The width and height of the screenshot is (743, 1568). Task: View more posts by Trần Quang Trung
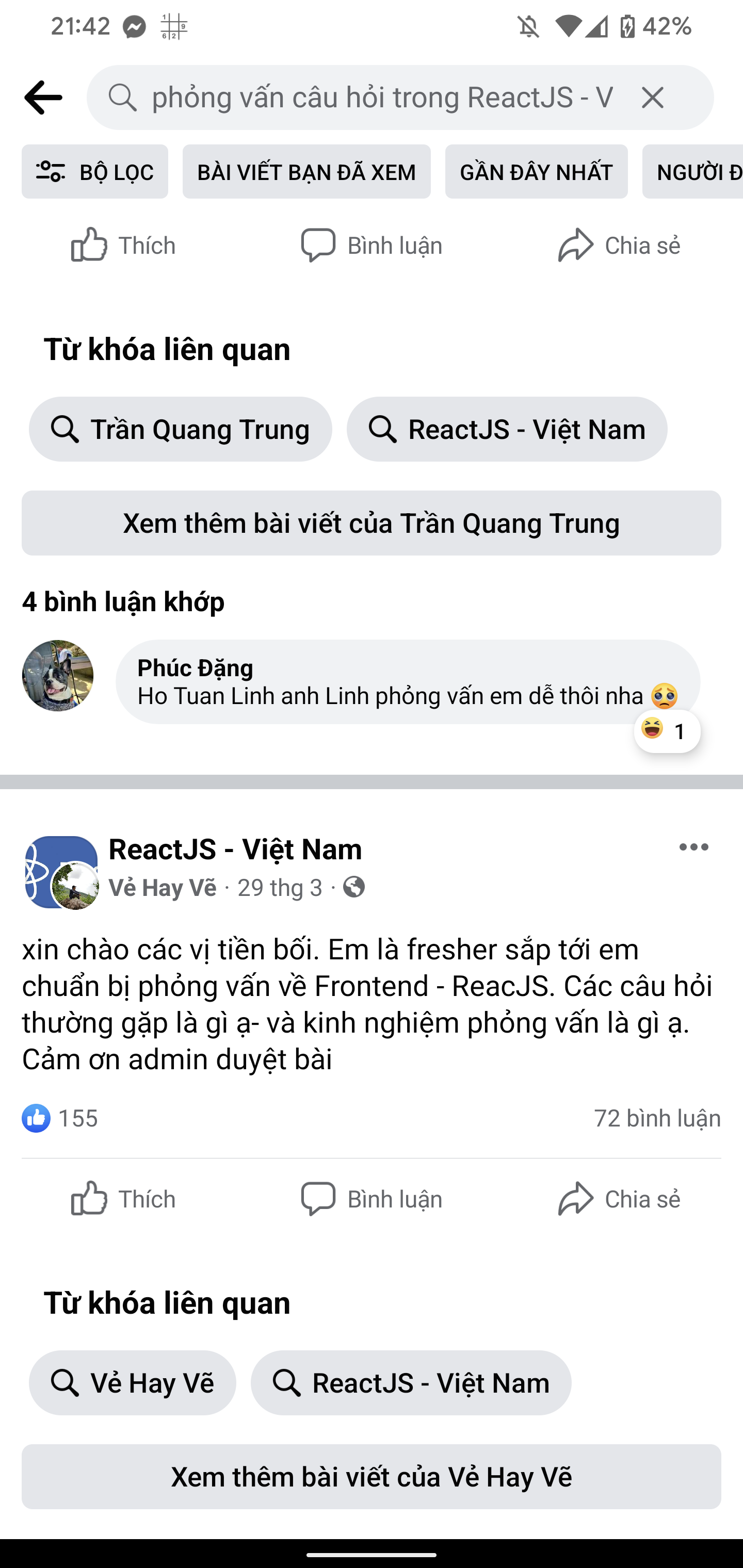pyautogui.click(x=372, y=523)
